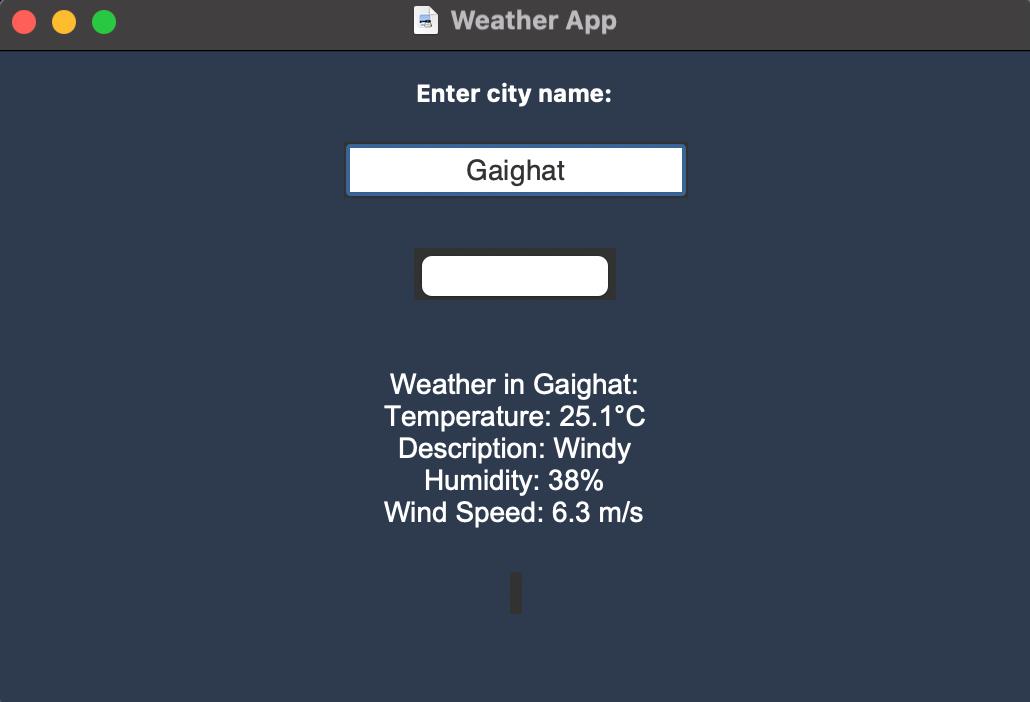The image size is (1030, 702).
Task: Focus the city name field showing Gaighat
Action: click(515, 170)
